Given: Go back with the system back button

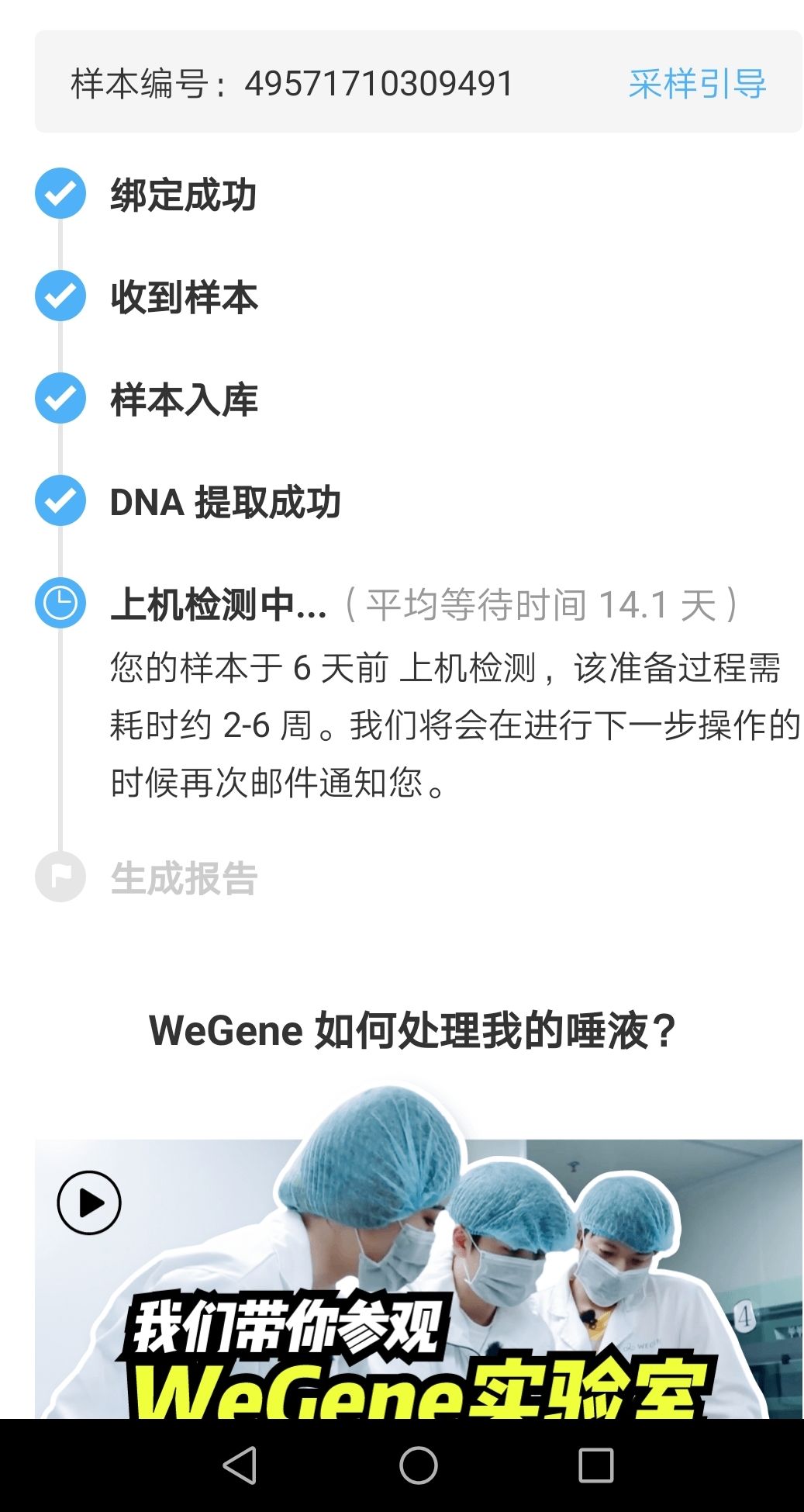Looking at the screenshot, I should 240,1465.
